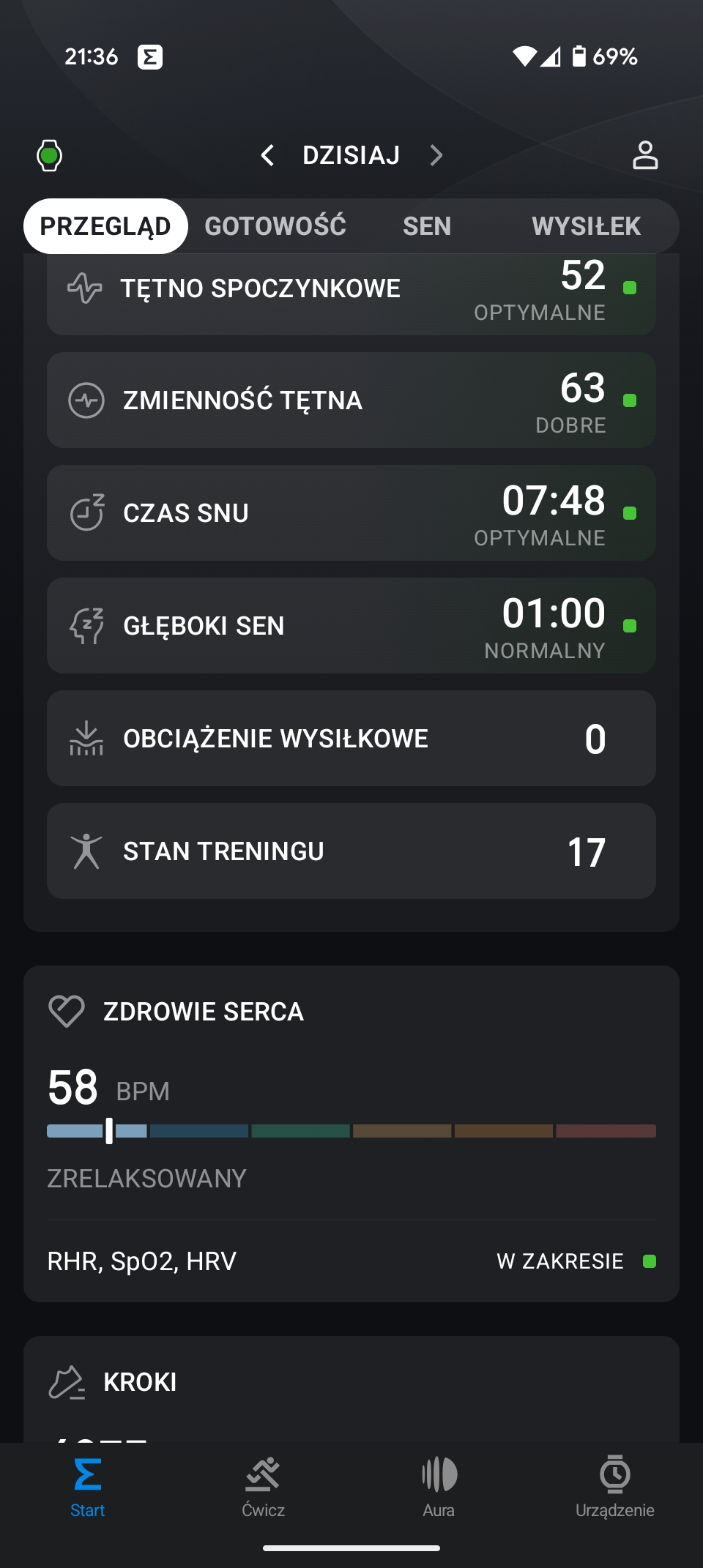
Task: Open the ZDROWIE SERCA card
Action: [351, 1134]
